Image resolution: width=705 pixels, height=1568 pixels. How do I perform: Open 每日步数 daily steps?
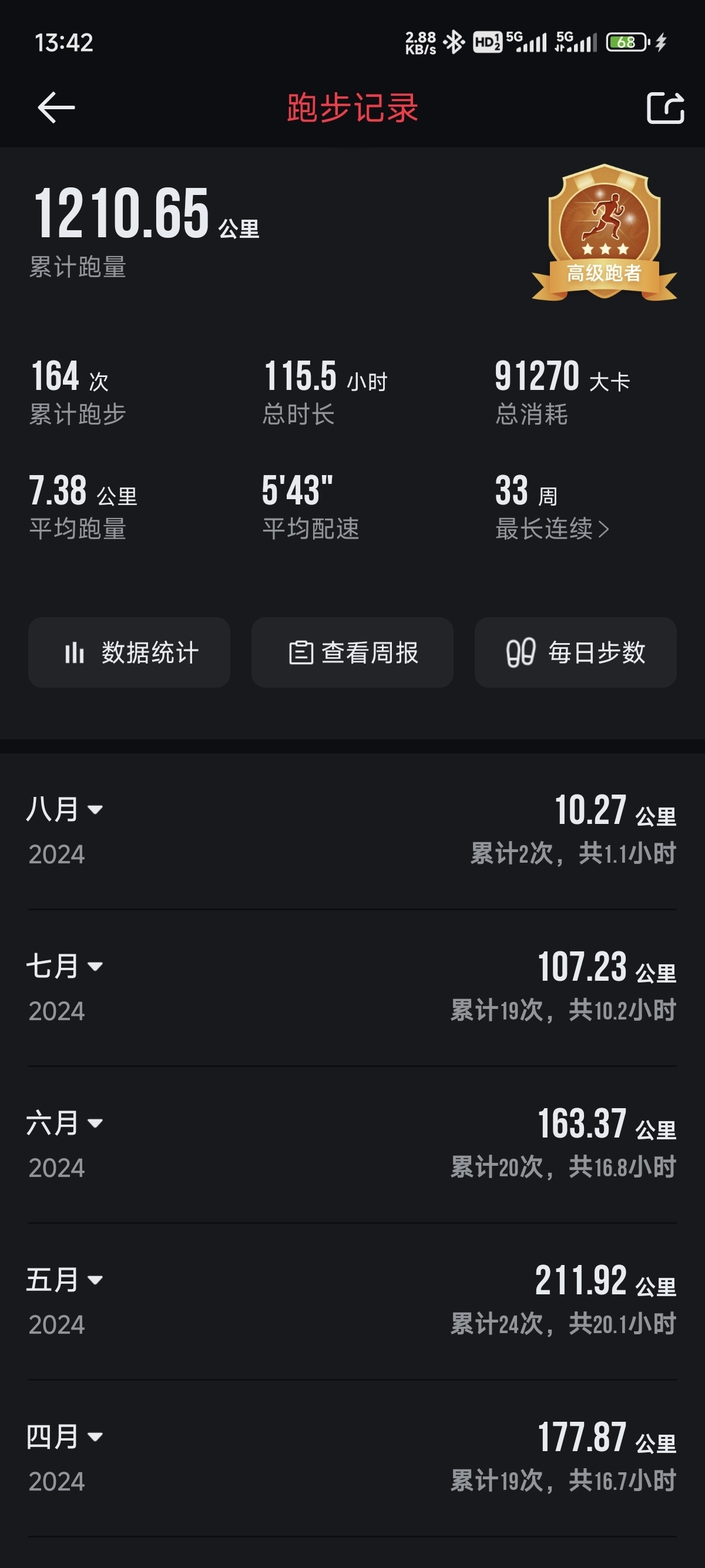(x=575, y=652)
